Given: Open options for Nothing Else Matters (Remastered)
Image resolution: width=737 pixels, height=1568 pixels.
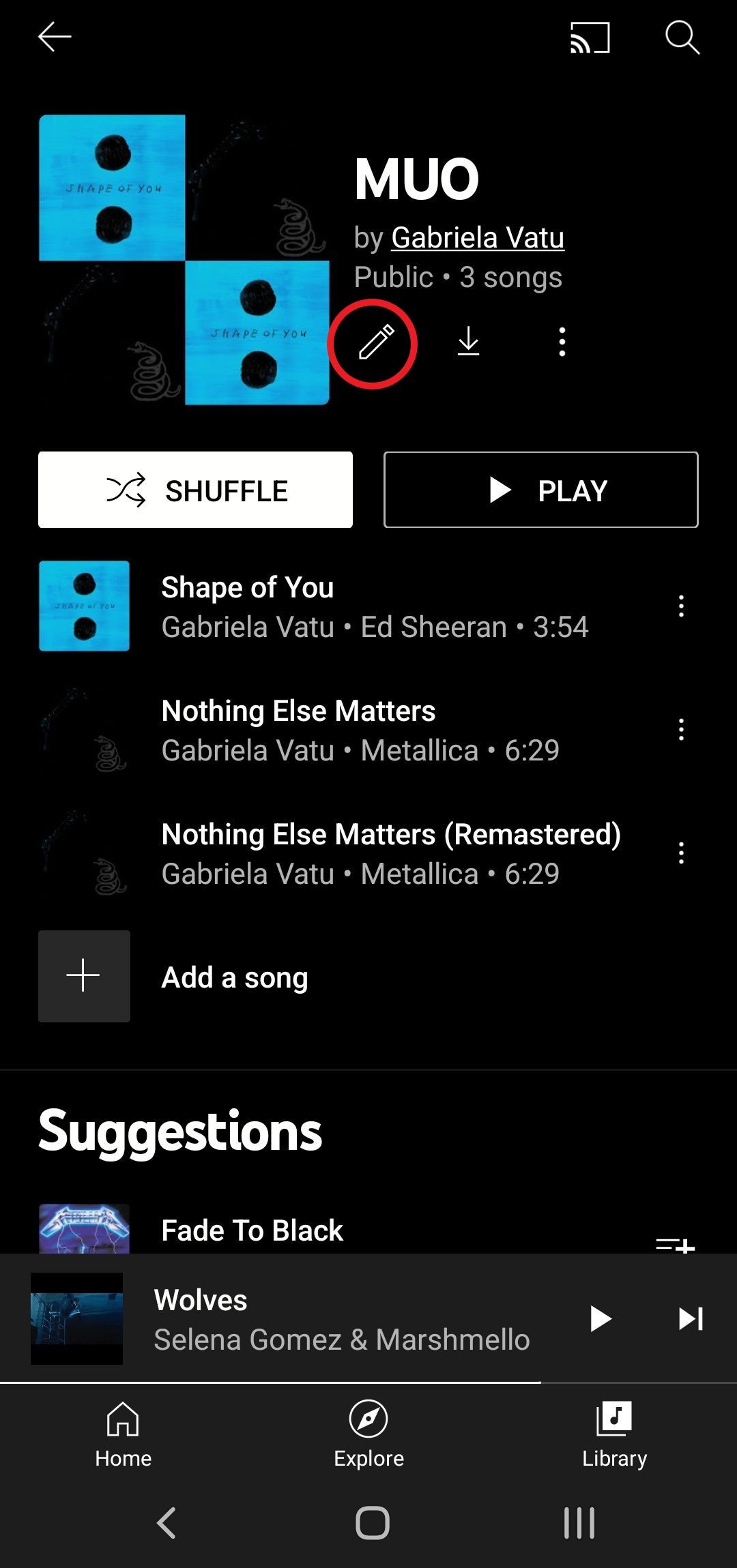Looking at the screenshot, I should click(680, 853).
